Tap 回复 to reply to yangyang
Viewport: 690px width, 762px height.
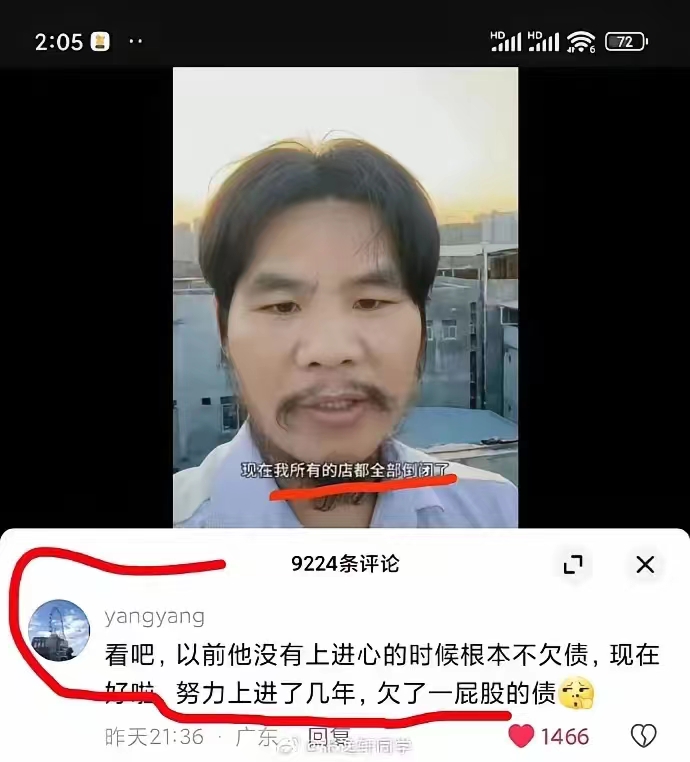(328, 739)
